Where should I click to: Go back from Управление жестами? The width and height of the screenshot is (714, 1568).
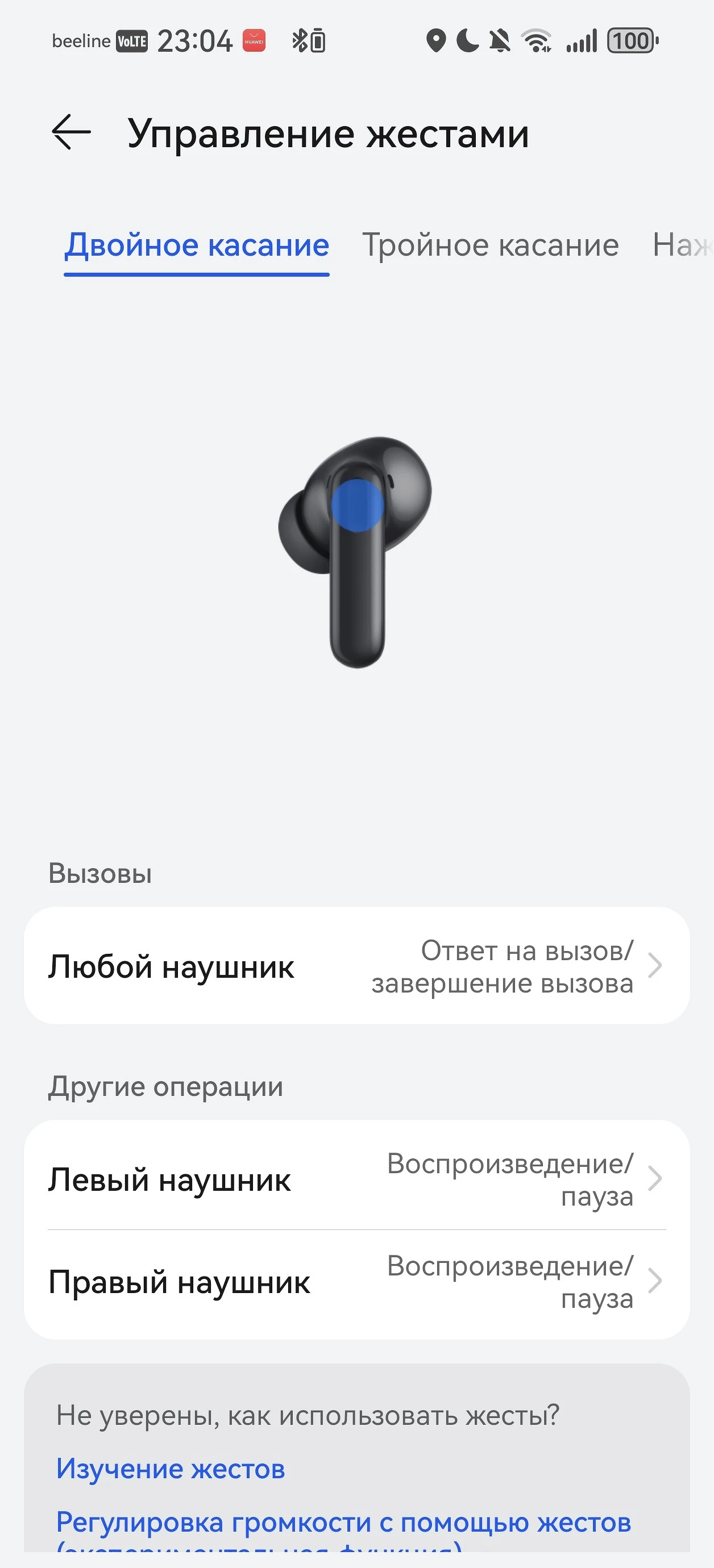(71, 132)
